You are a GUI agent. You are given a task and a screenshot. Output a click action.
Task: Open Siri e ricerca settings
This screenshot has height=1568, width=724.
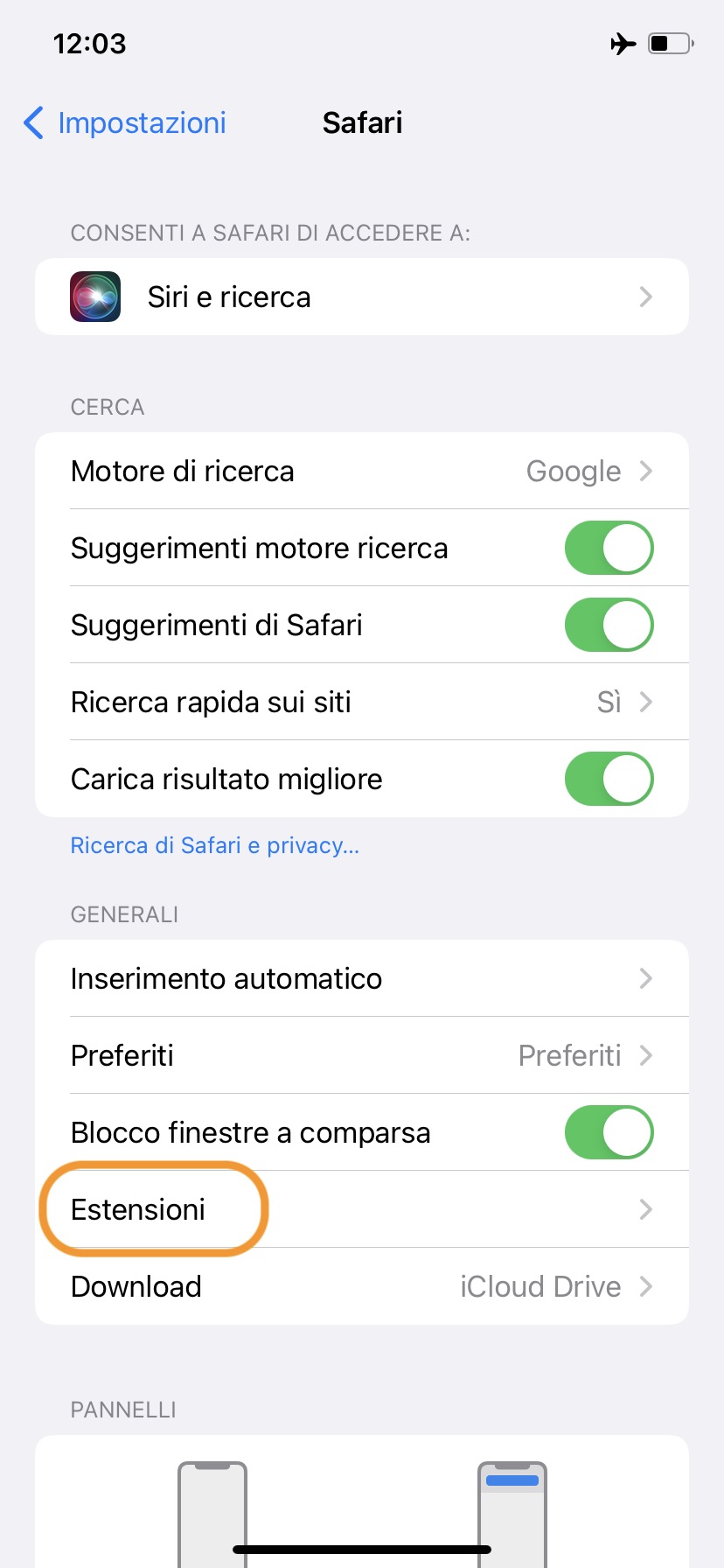(362, 297)
